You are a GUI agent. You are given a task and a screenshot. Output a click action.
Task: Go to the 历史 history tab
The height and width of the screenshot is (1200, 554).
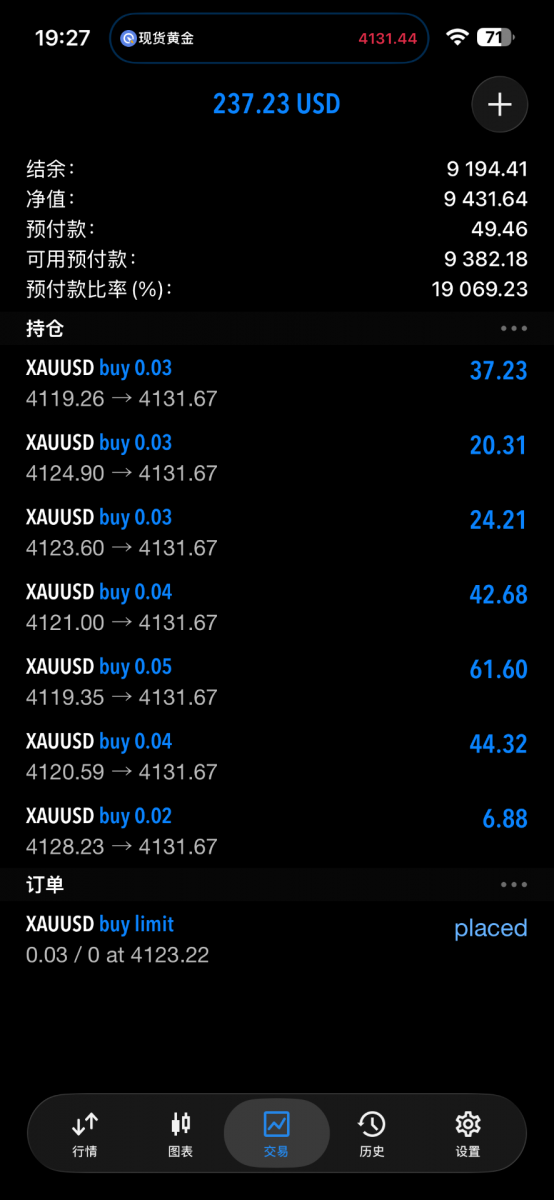(x=372, y=1134)
